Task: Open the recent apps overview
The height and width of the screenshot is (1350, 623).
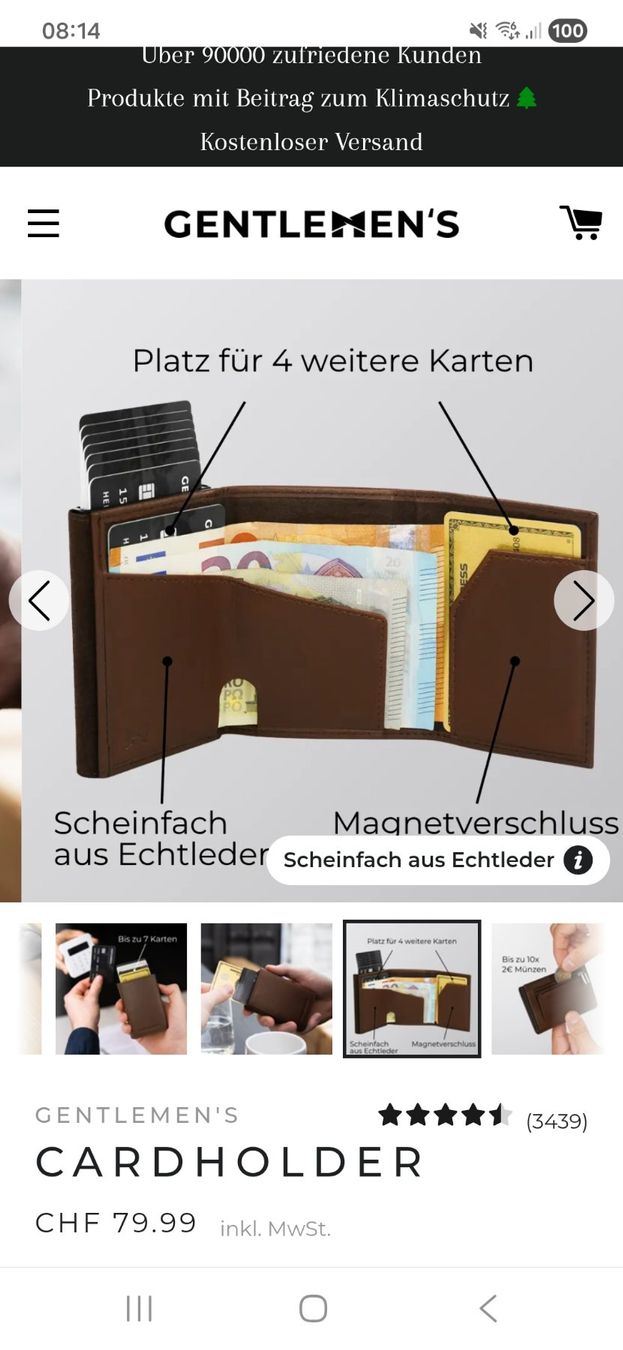Action: [x=139, y=1308]
